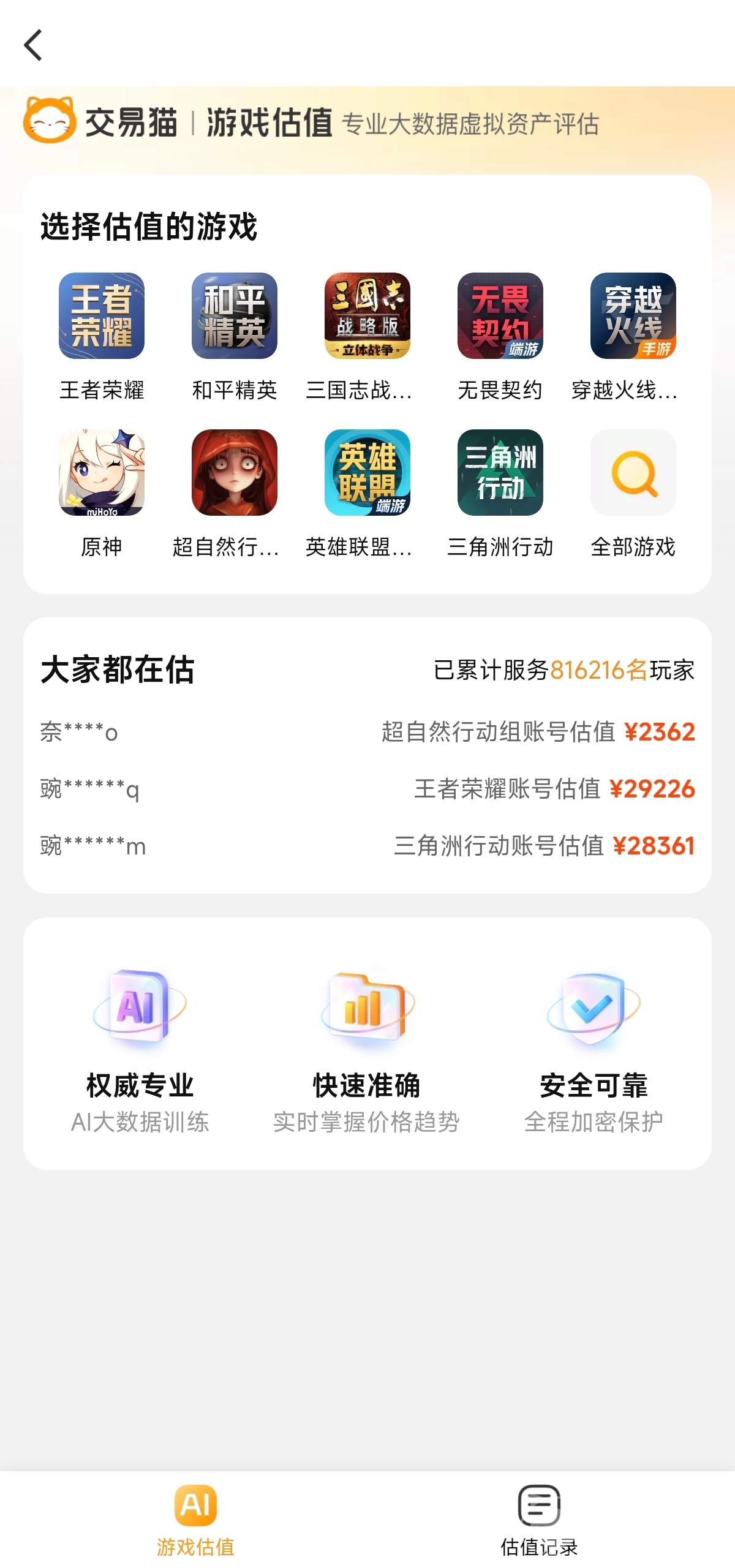Image resolution: width=735 pixels, height=1568 pixels.
Task: Go back using the top-left arrow
Action: click(x=34, y=45)
